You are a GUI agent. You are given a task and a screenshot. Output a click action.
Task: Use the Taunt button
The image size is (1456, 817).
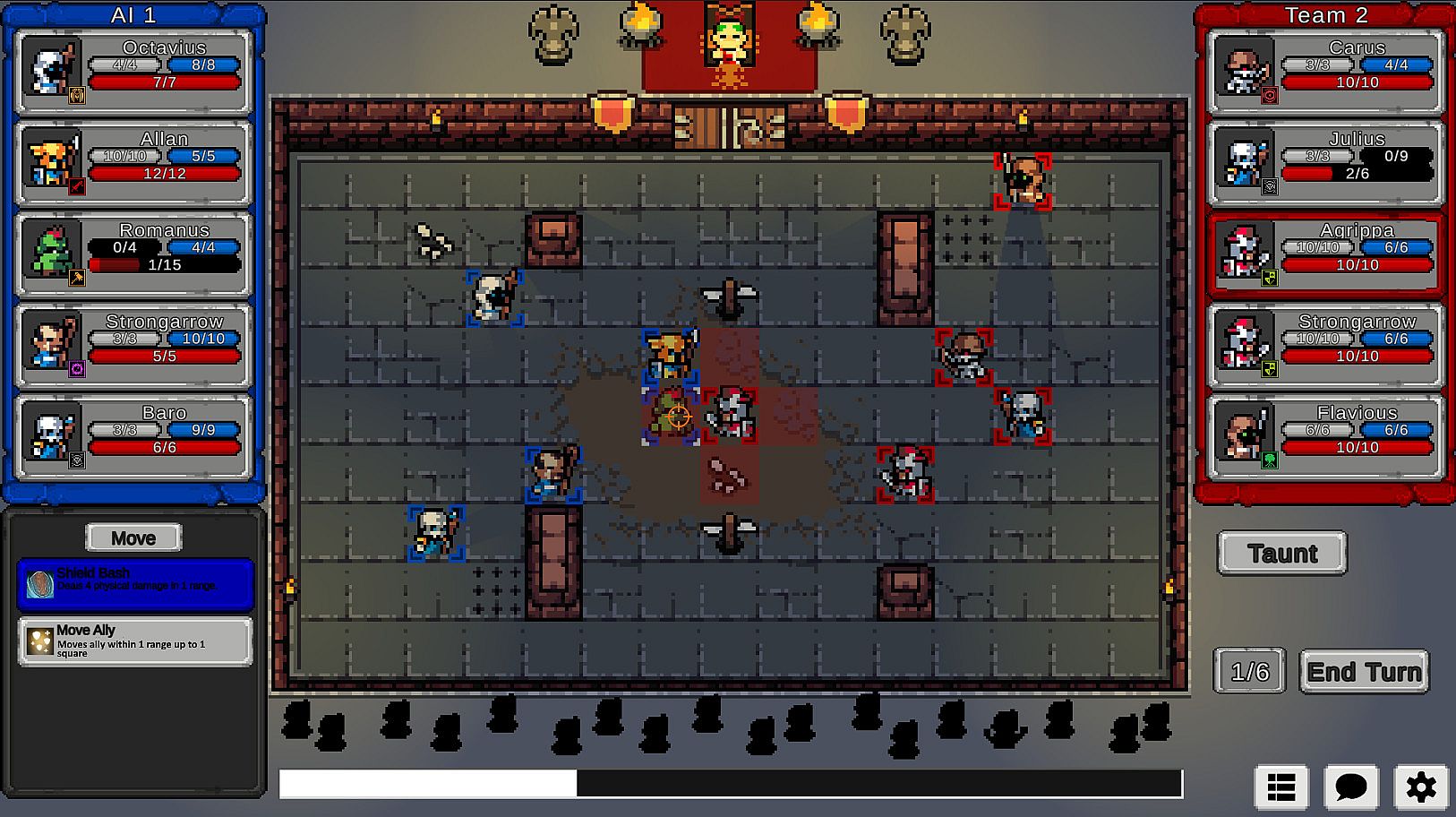pyautogui.click(x=1281, y=554)
